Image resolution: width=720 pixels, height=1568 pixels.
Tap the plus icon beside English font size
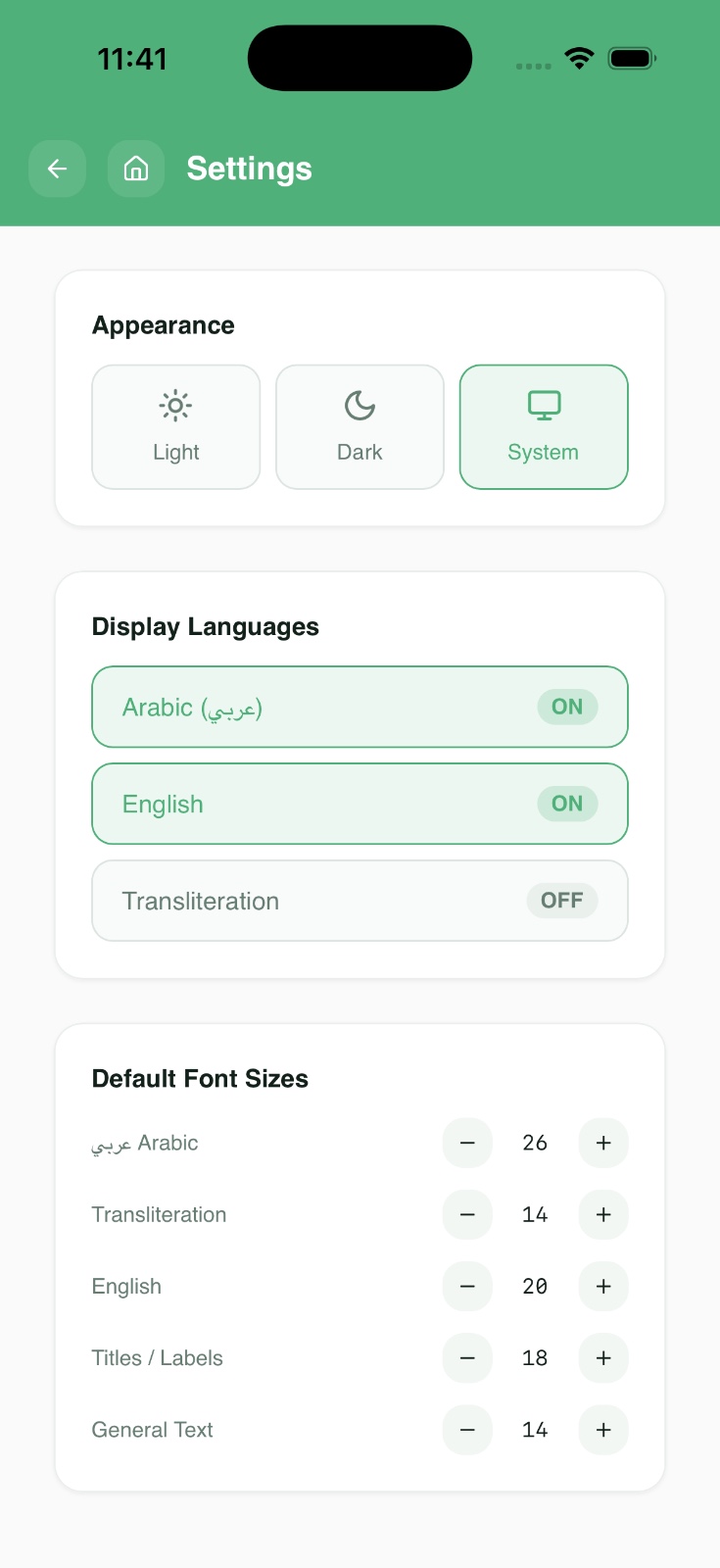click(x=603, y=1286)
